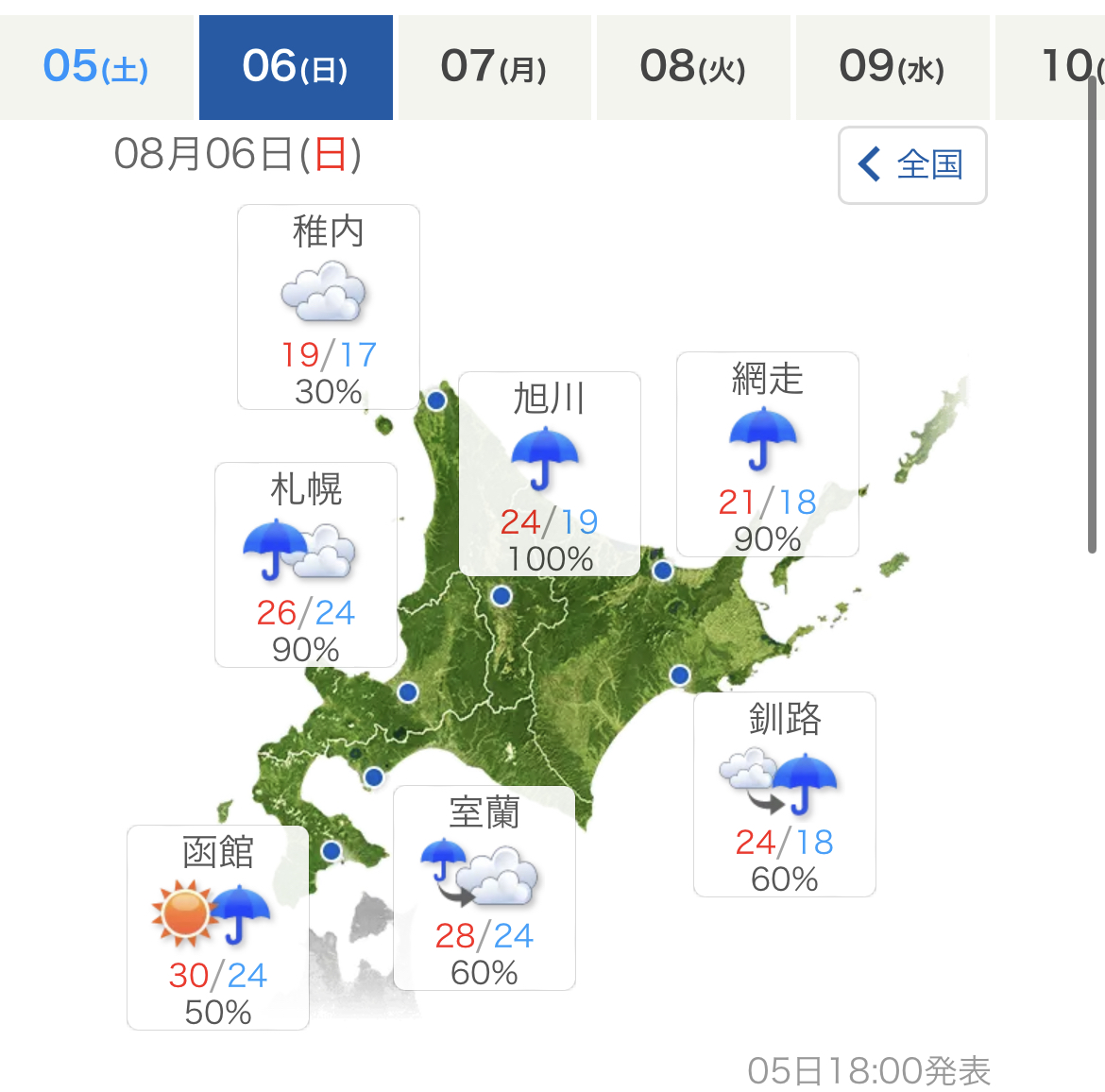Switch to the 07(月) date tab
Image resolution: width=1105 pixels, height=1092 pixels.
pyautogui.click(x=494, y=67)
